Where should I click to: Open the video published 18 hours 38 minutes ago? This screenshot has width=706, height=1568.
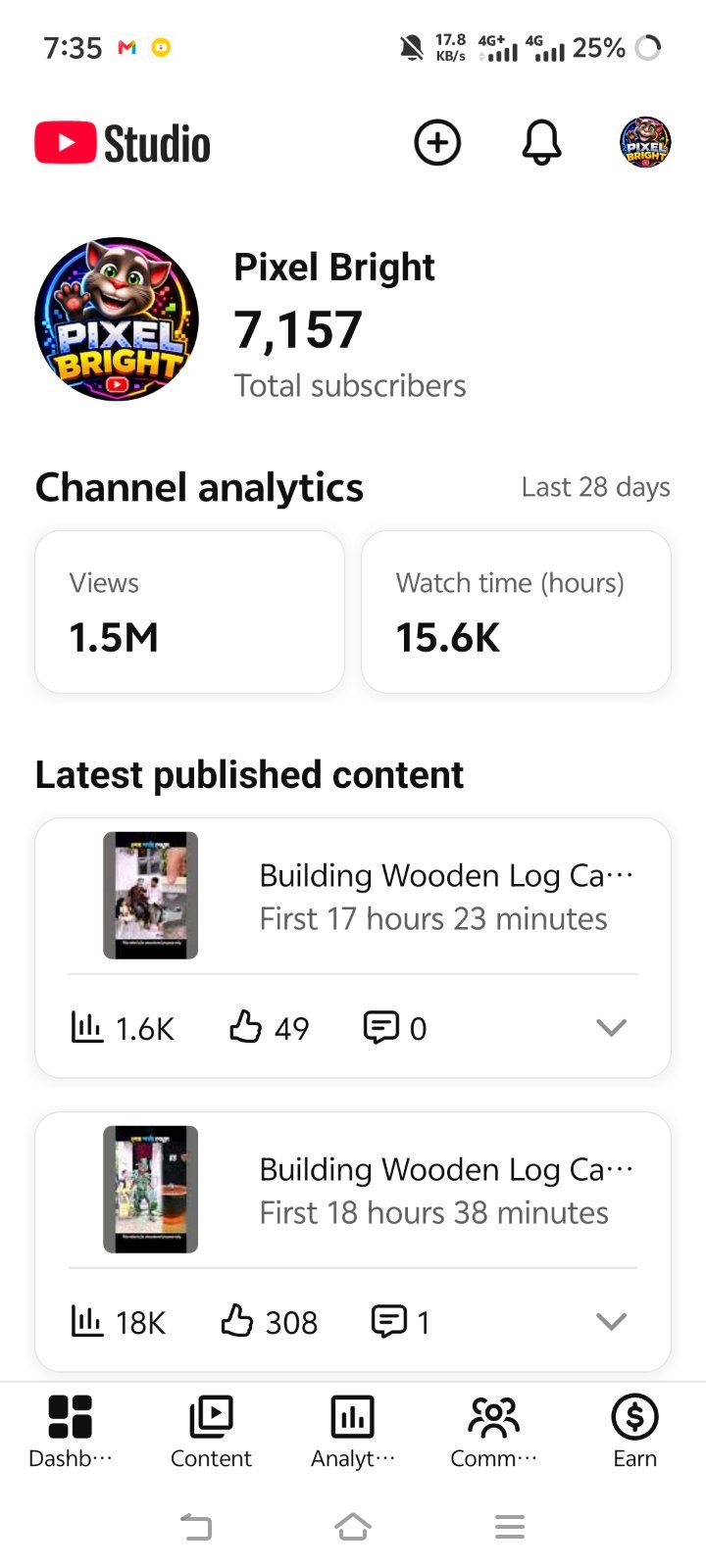pos(353,1190)
